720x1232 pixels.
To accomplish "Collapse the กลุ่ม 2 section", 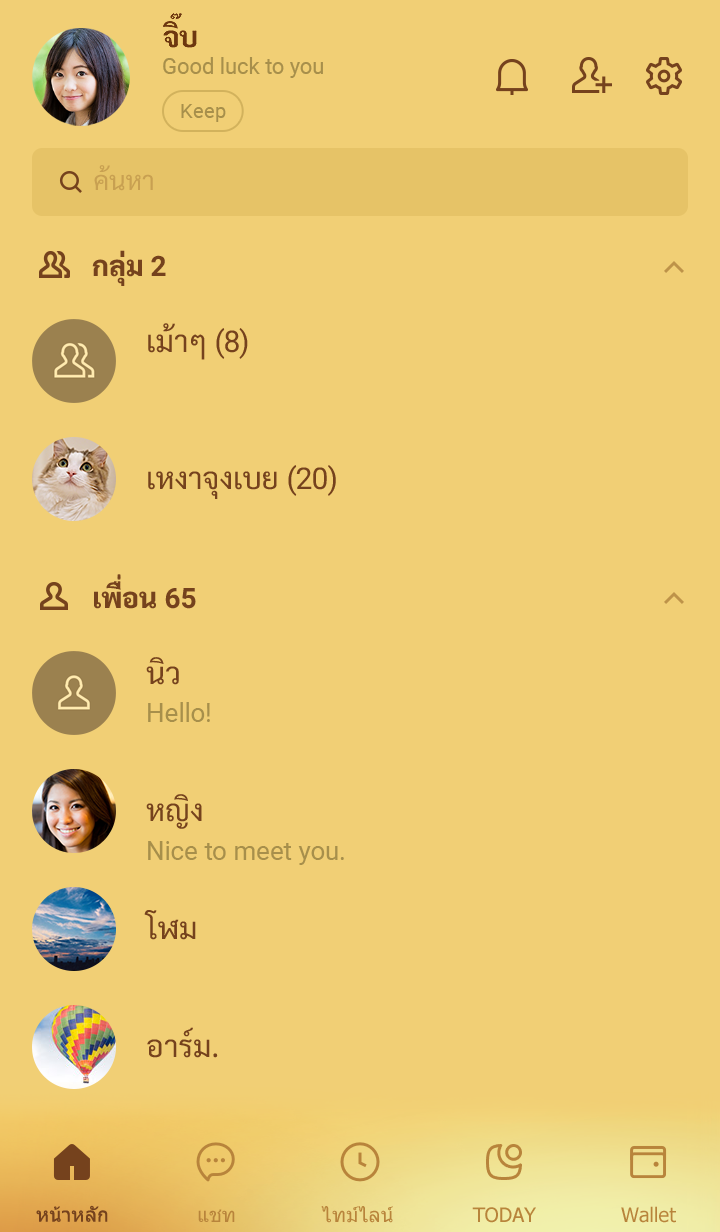I will [674, 267].
